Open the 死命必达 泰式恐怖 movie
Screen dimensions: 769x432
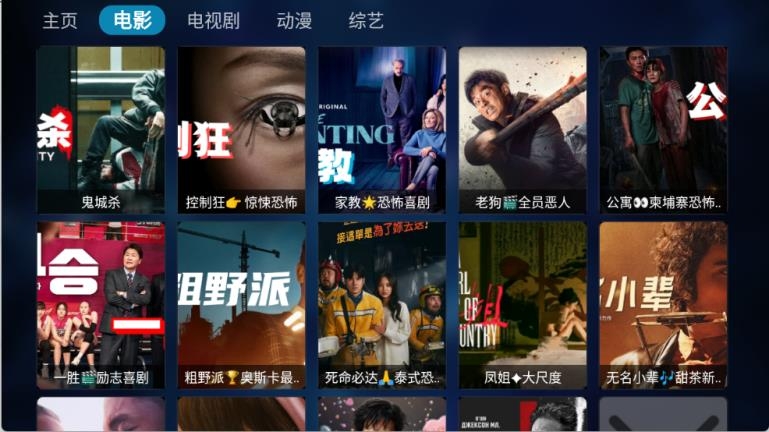click(382, 305)
